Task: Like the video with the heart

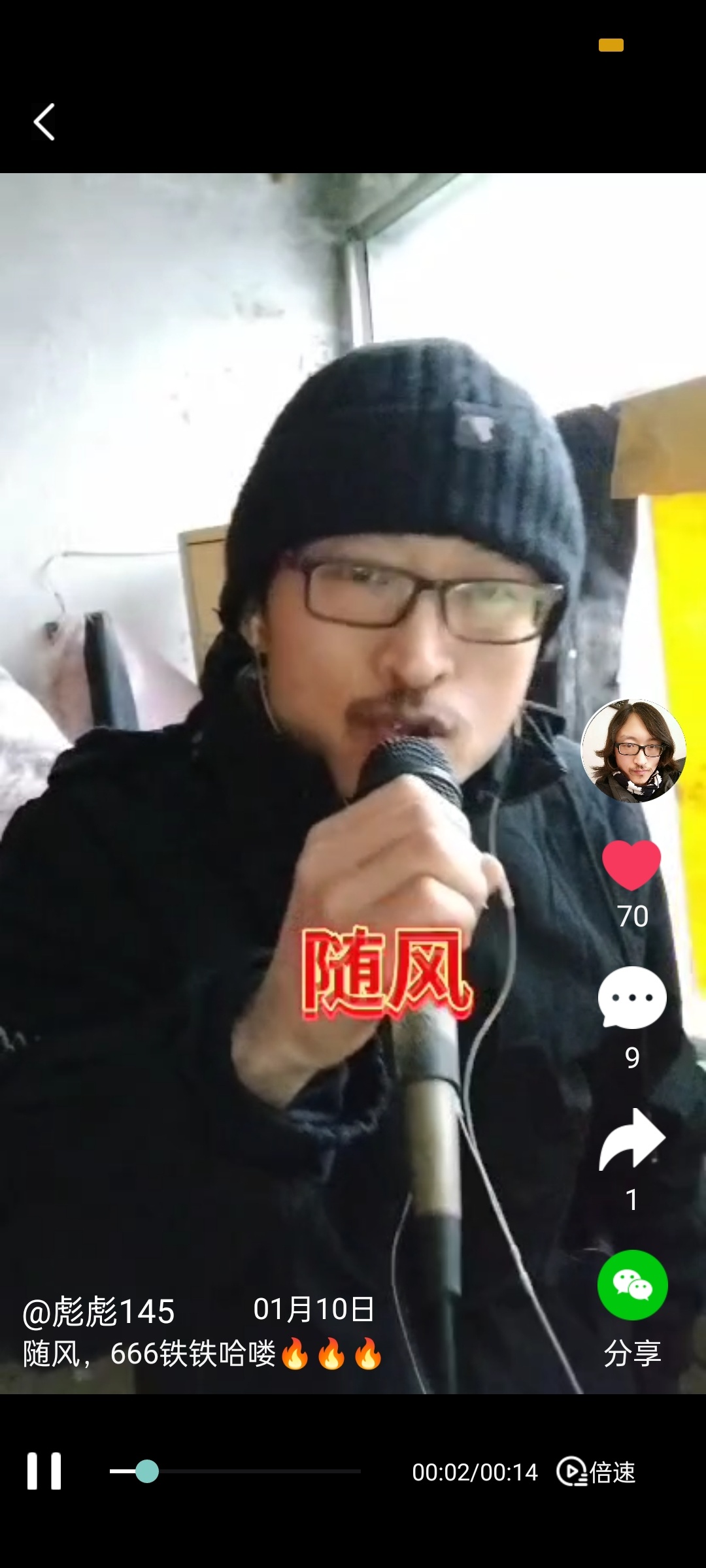Action: point(631,865)
